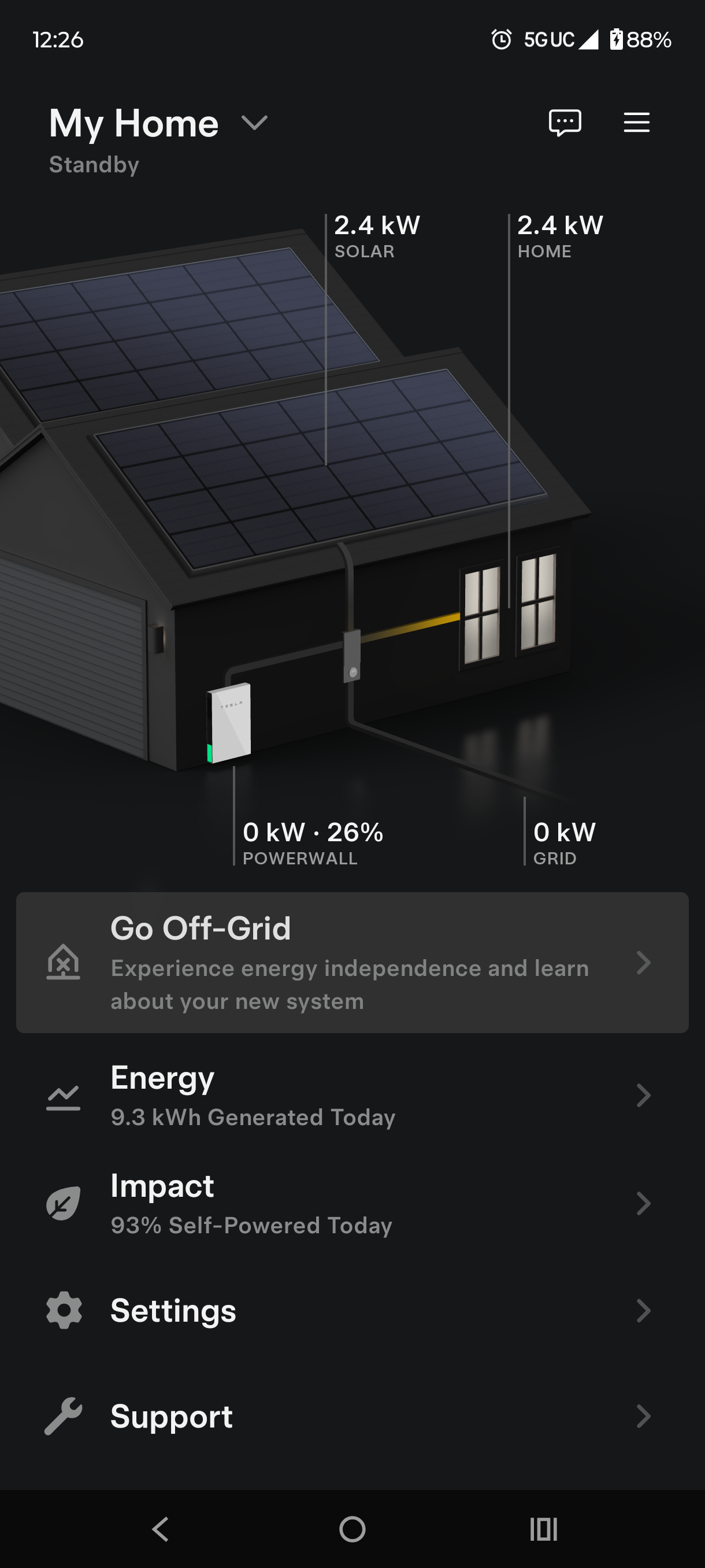Screen dimensions: 705x1568
Task: Open the hamburger menu
Action: click(x=636, y=123)
